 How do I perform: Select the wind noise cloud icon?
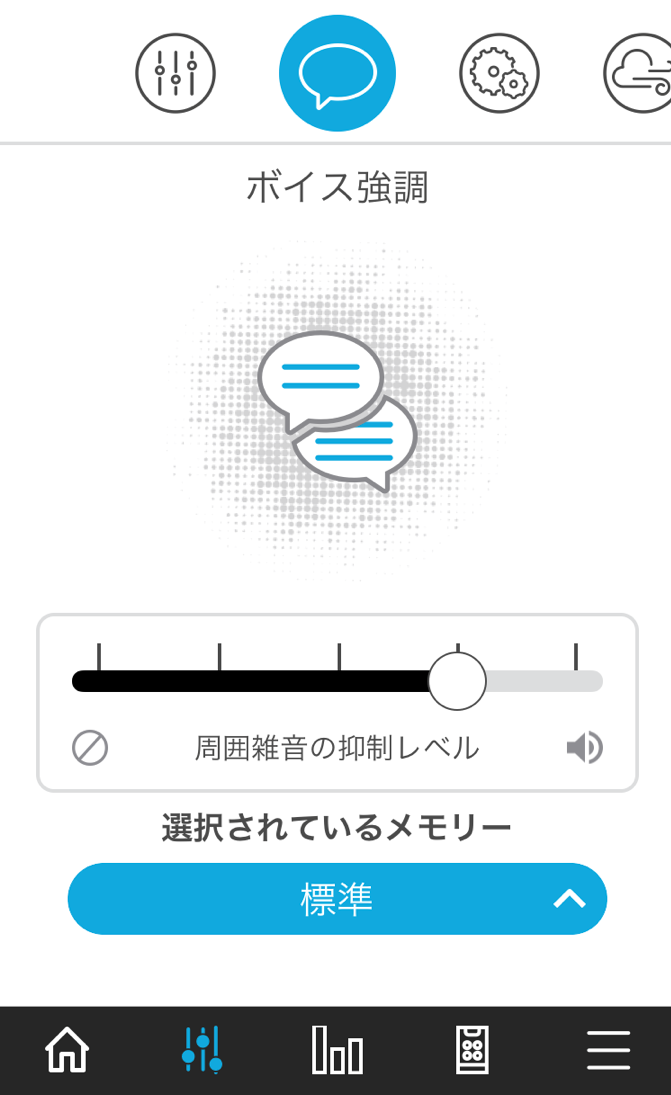[x=639, y=73]
